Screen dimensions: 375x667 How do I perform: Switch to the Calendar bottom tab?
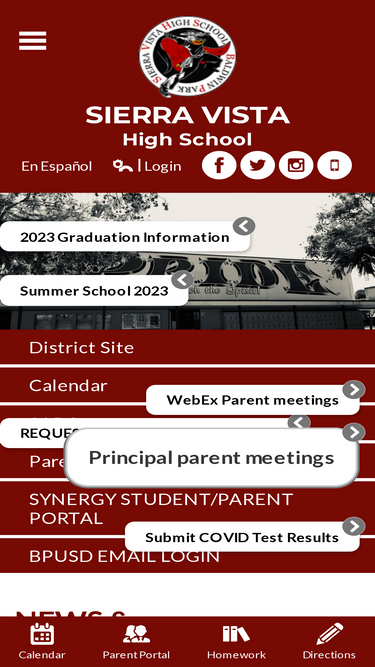[42, 641]
